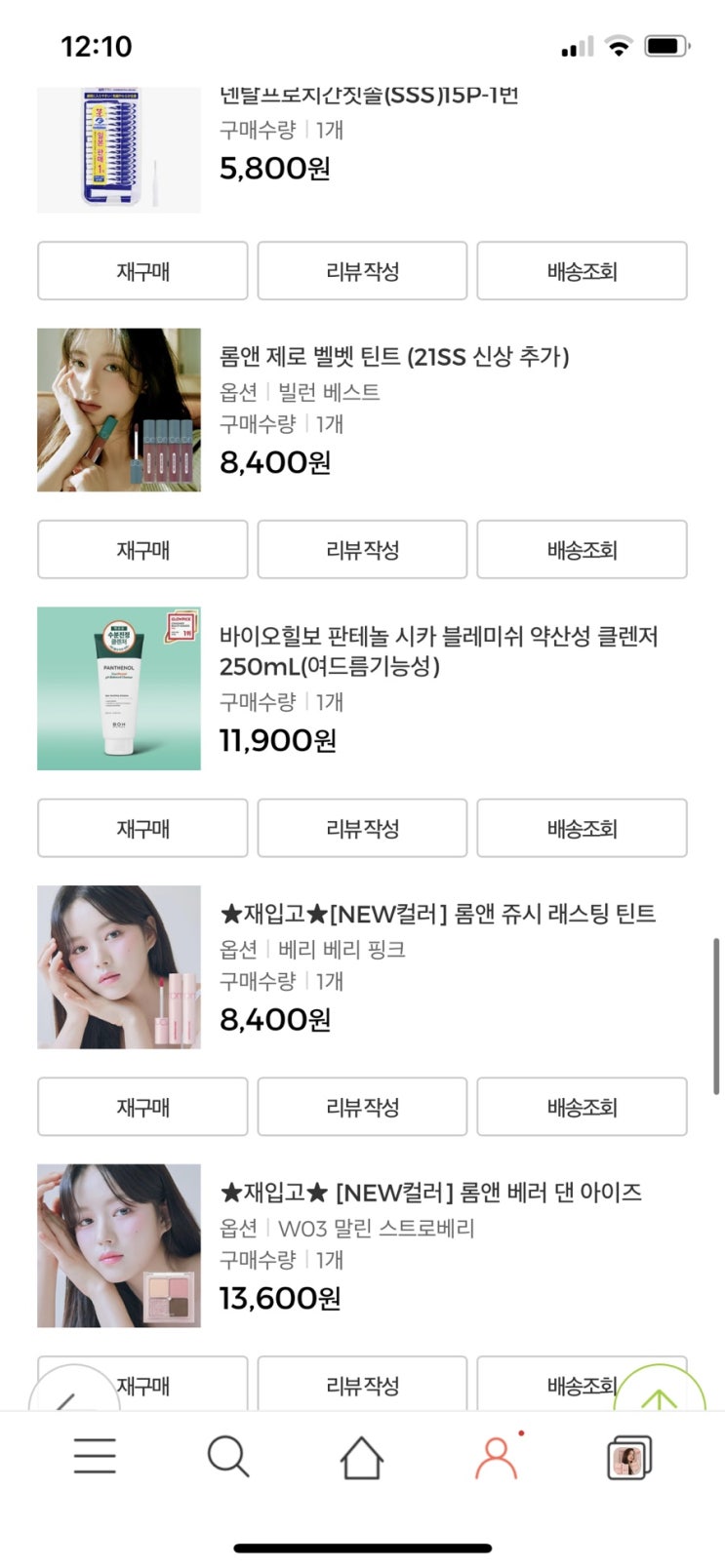Open recently viewed items icon

pos(628,1458)
